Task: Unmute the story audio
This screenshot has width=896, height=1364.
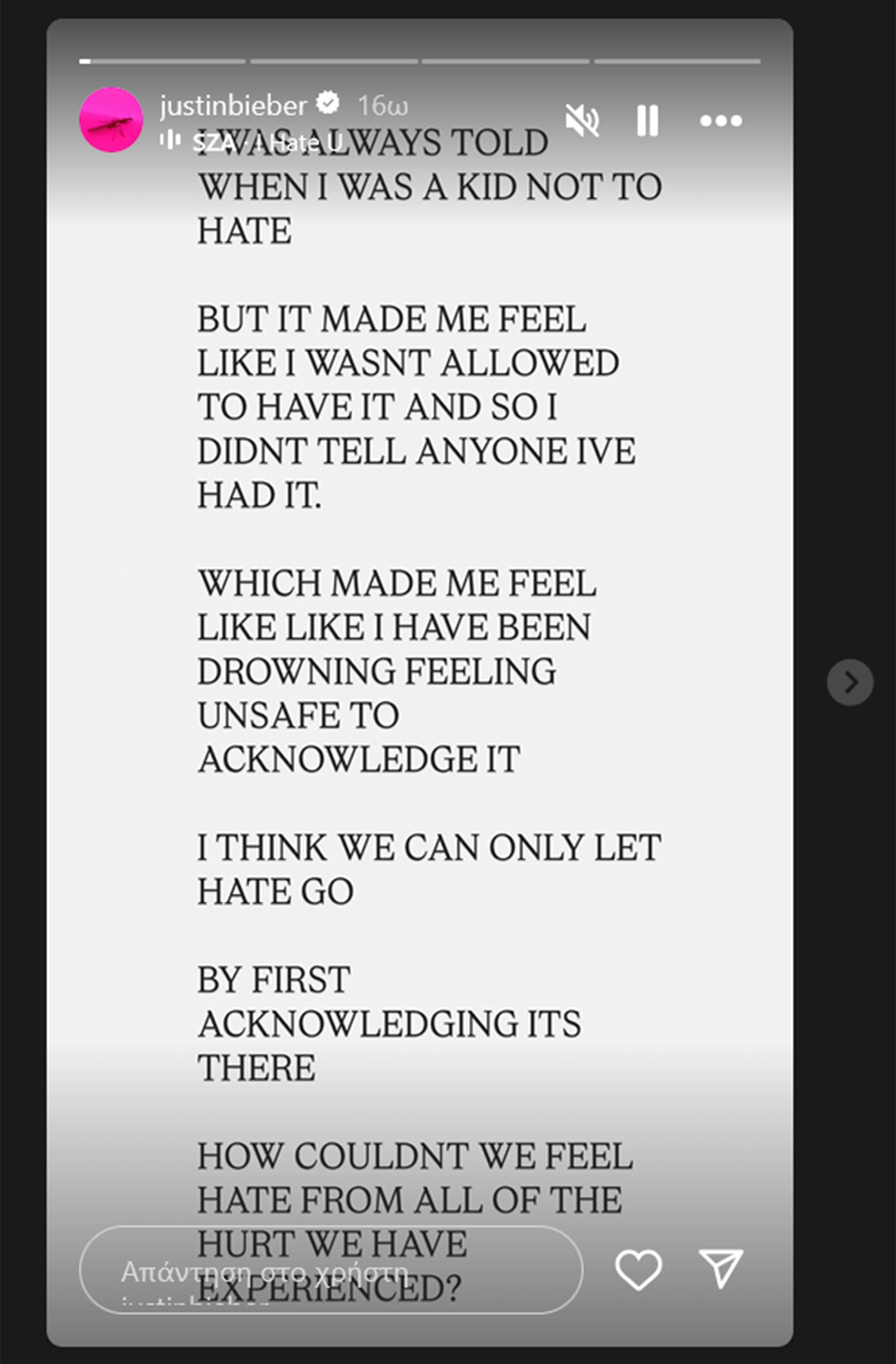Action: [x=581, y=121]
